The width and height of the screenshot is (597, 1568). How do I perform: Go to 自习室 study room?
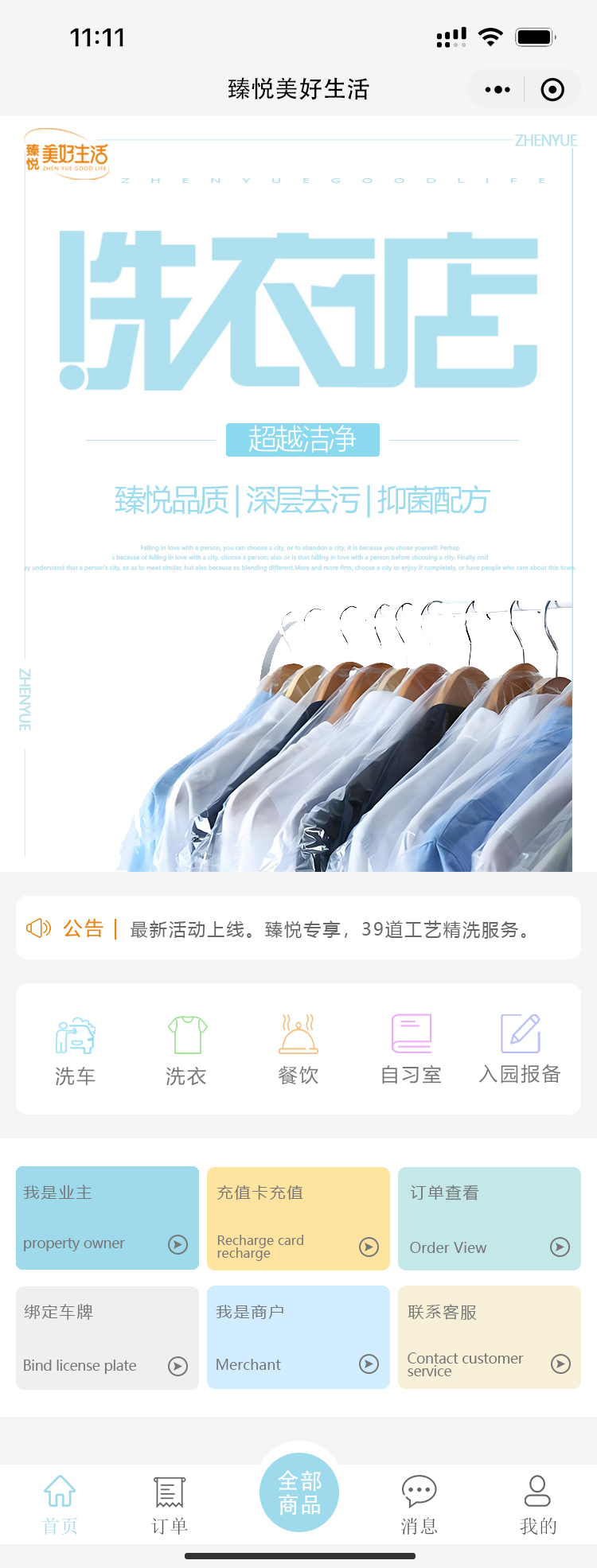[411, 1051]
